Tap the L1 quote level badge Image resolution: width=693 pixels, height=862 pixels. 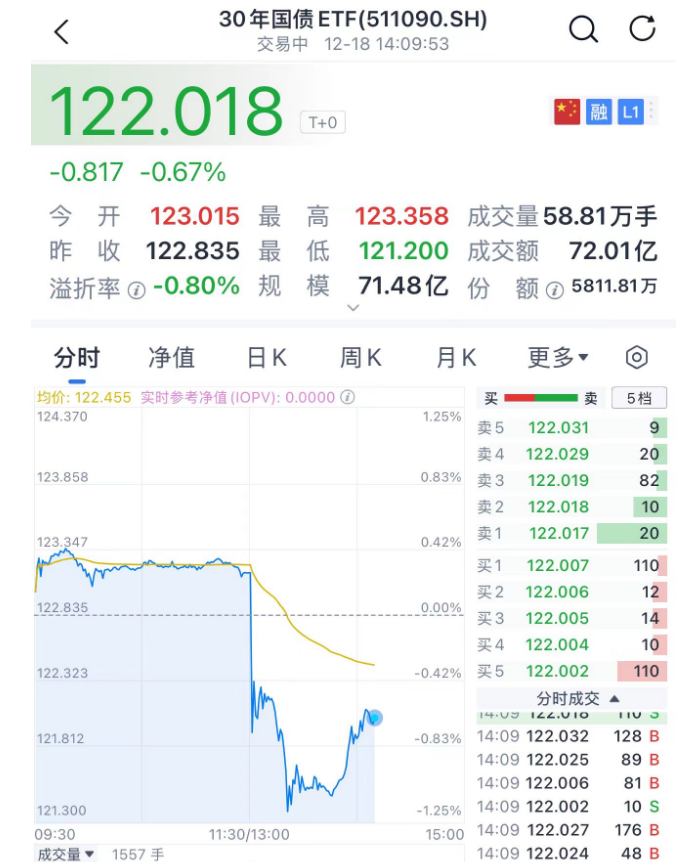pyautogui.click(x=630, y=112)
